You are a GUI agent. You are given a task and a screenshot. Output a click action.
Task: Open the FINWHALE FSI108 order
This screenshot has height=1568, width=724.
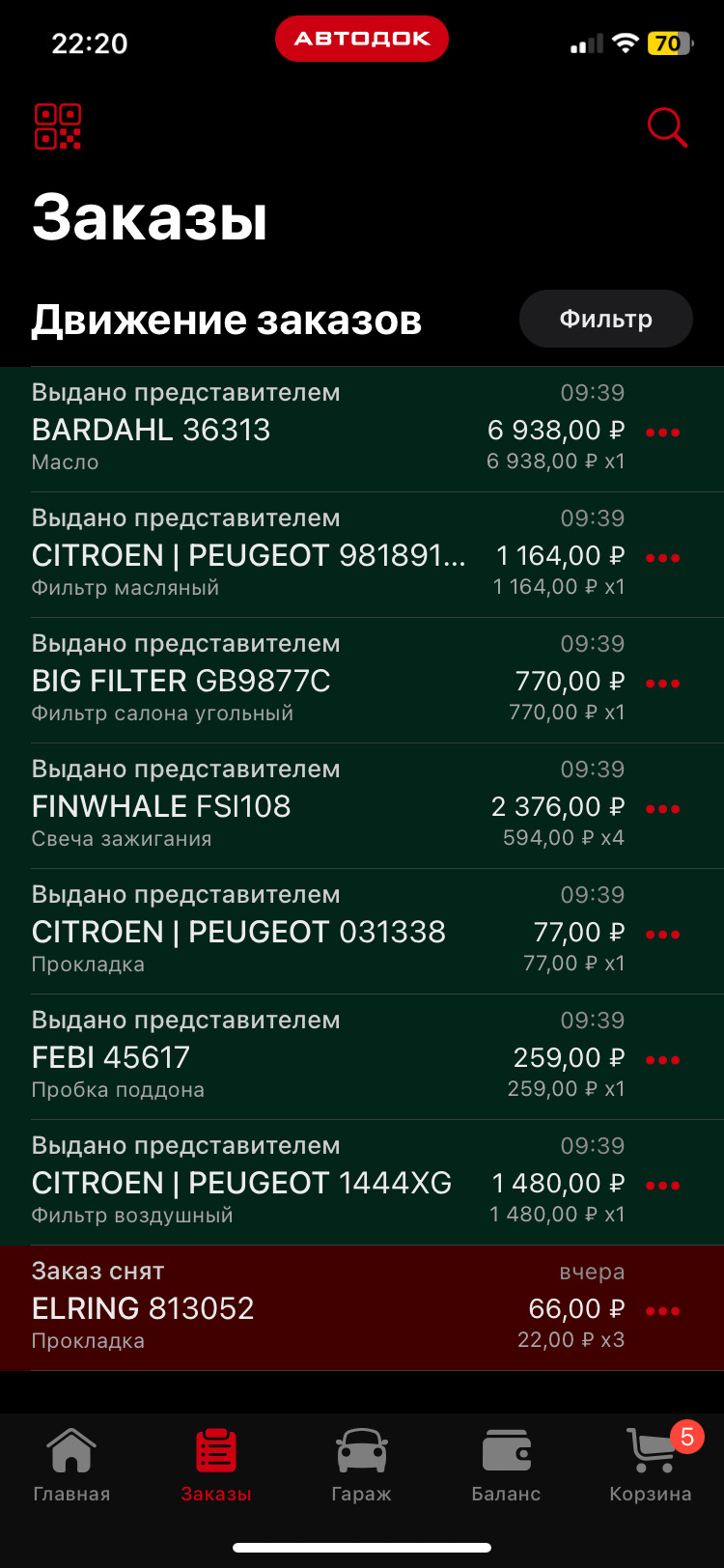point(290,806)
